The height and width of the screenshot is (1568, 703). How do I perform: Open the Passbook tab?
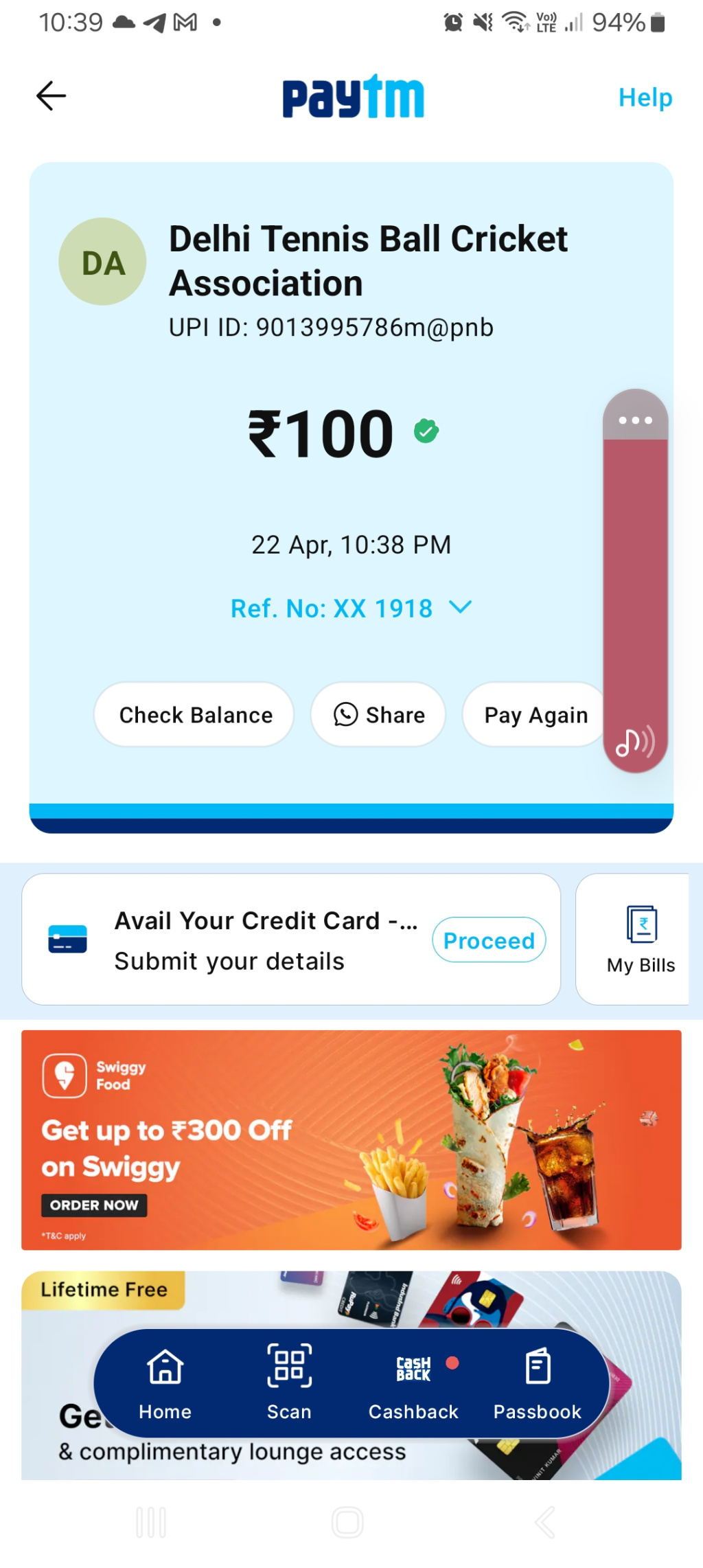[537, 1382]
